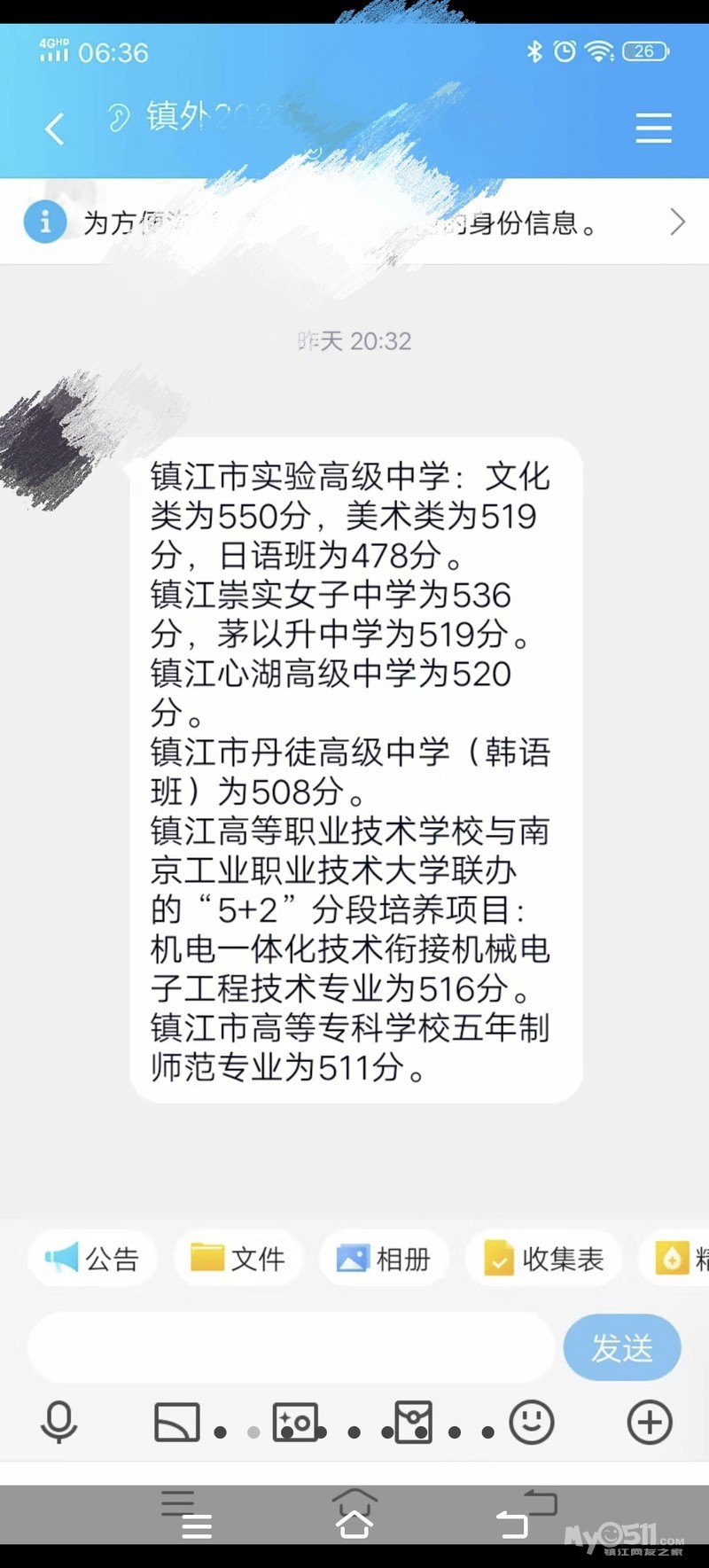Tap the 发送 send button
The width and height of the screenshot is (709, 1568).
(x=622, y=1347)
